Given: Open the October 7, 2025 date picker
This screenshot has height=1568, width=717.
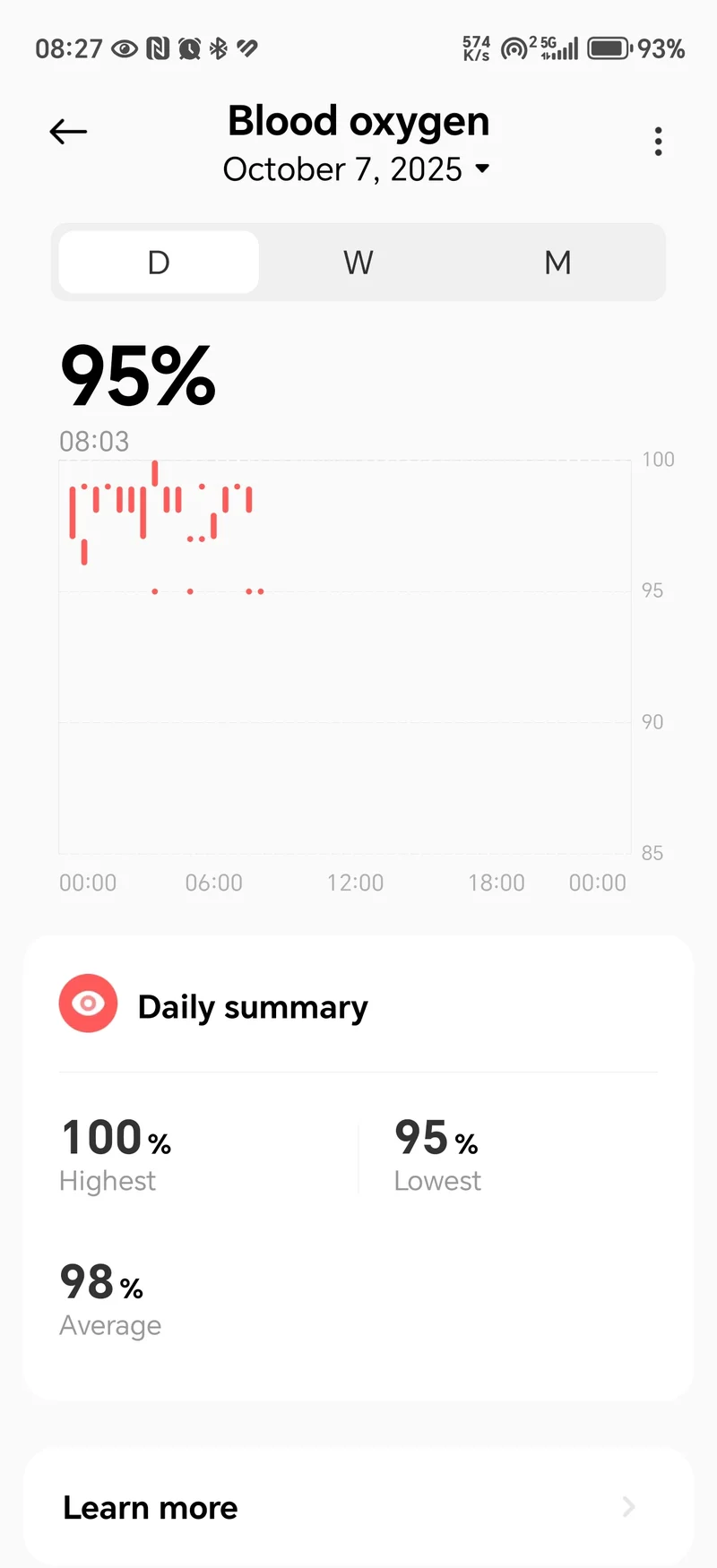Looking at the screenshot, I should pos(357,169).
